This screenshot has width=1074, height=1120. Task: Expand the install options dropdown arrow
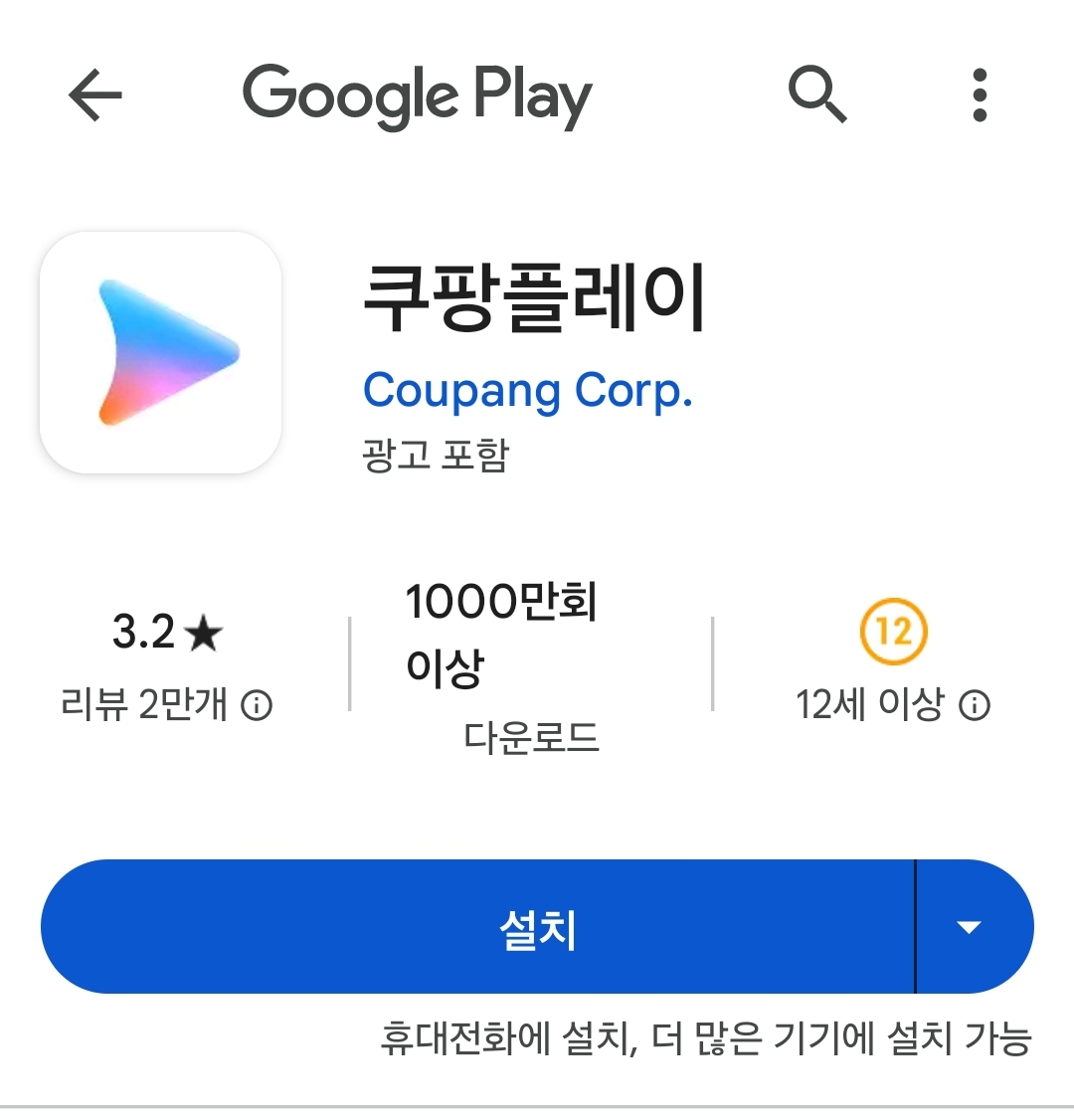[970, 926]
